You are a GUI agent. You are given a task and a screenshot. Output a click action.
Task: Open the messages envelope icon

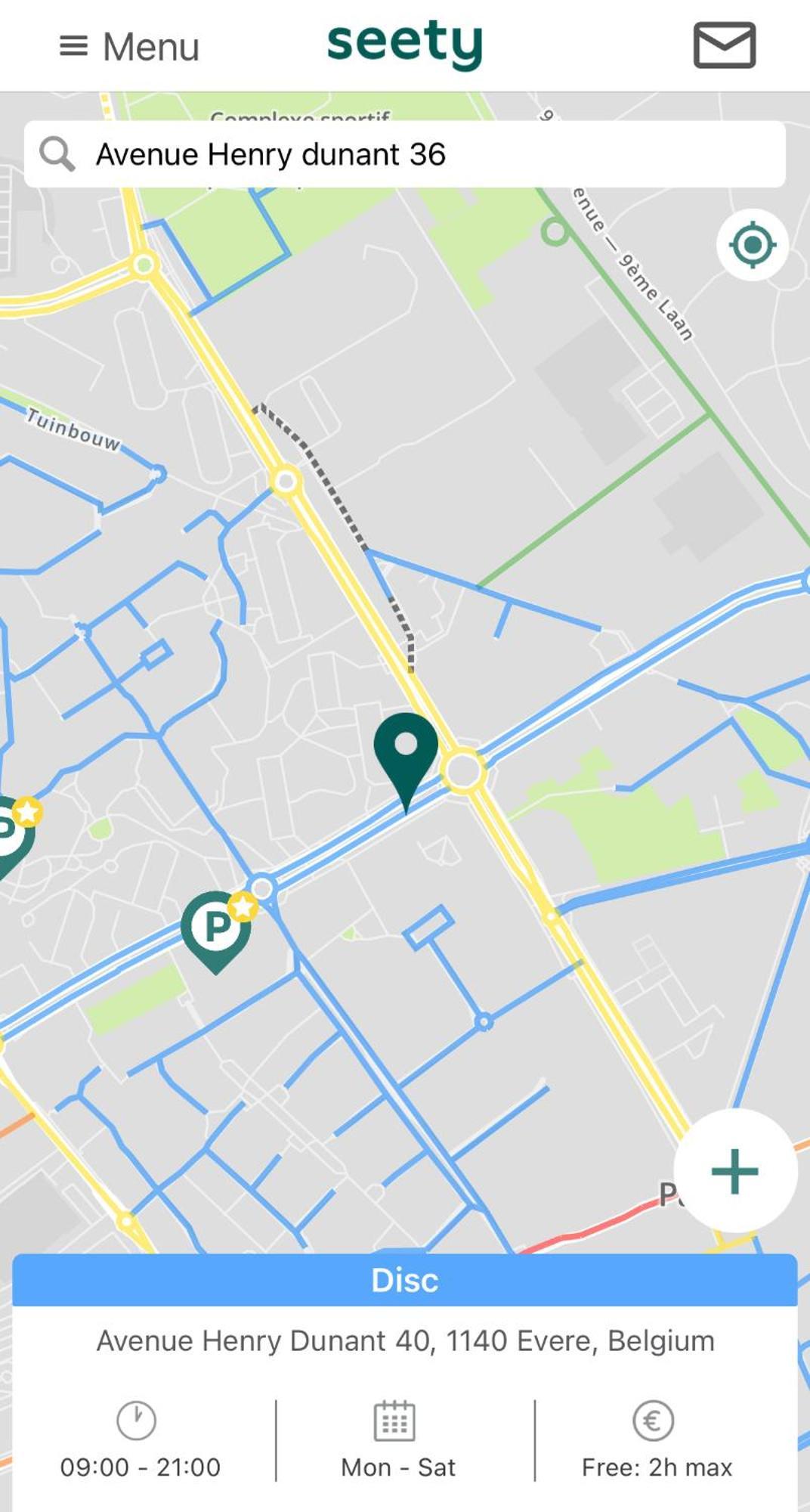point(724,45)
